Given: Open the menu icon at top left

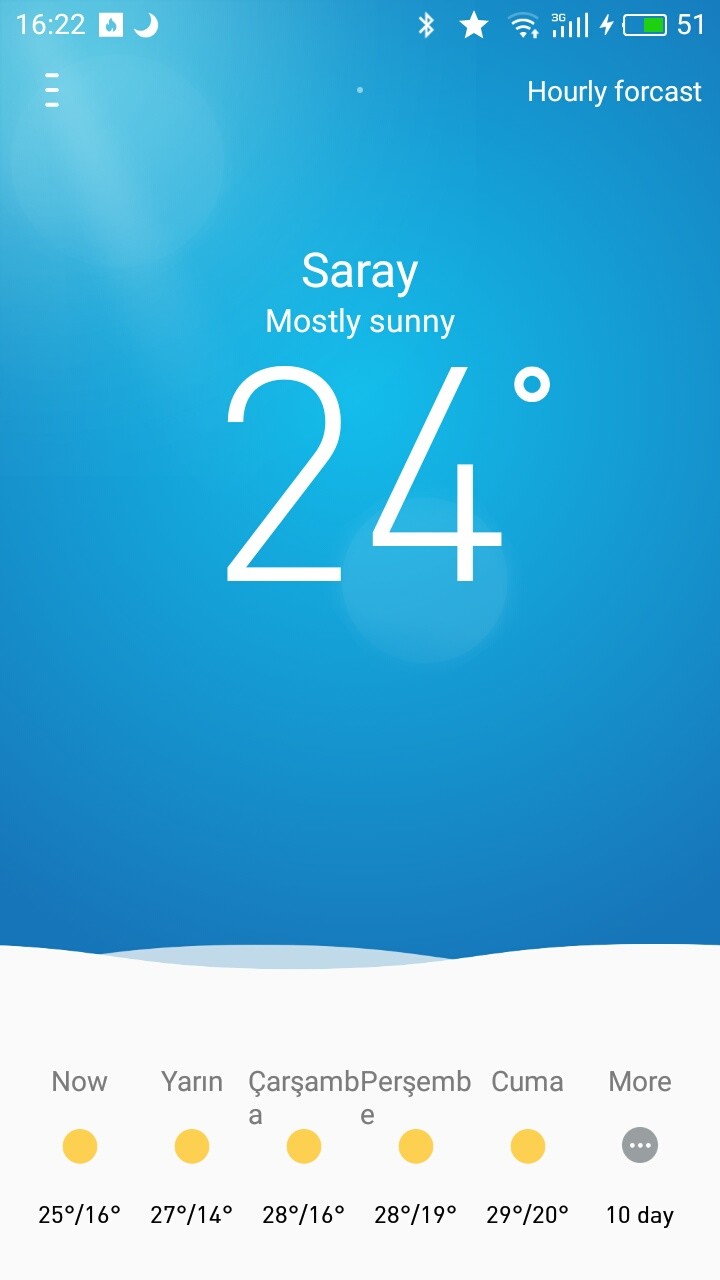Looking at the screenshot, I should [x=52, y=90].
